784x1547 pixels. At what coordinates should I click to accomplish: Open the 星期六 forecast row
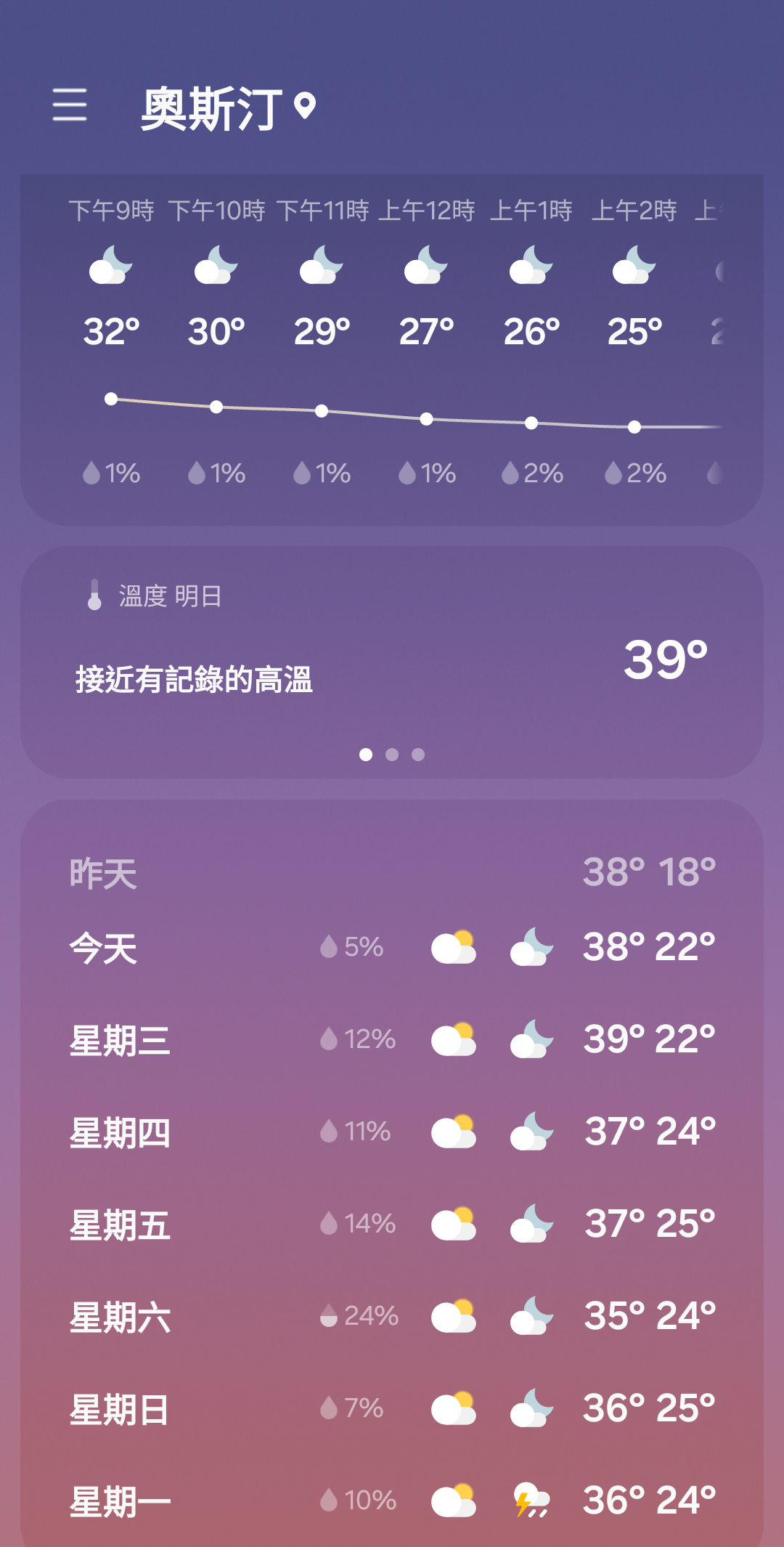click(392, 1316)
